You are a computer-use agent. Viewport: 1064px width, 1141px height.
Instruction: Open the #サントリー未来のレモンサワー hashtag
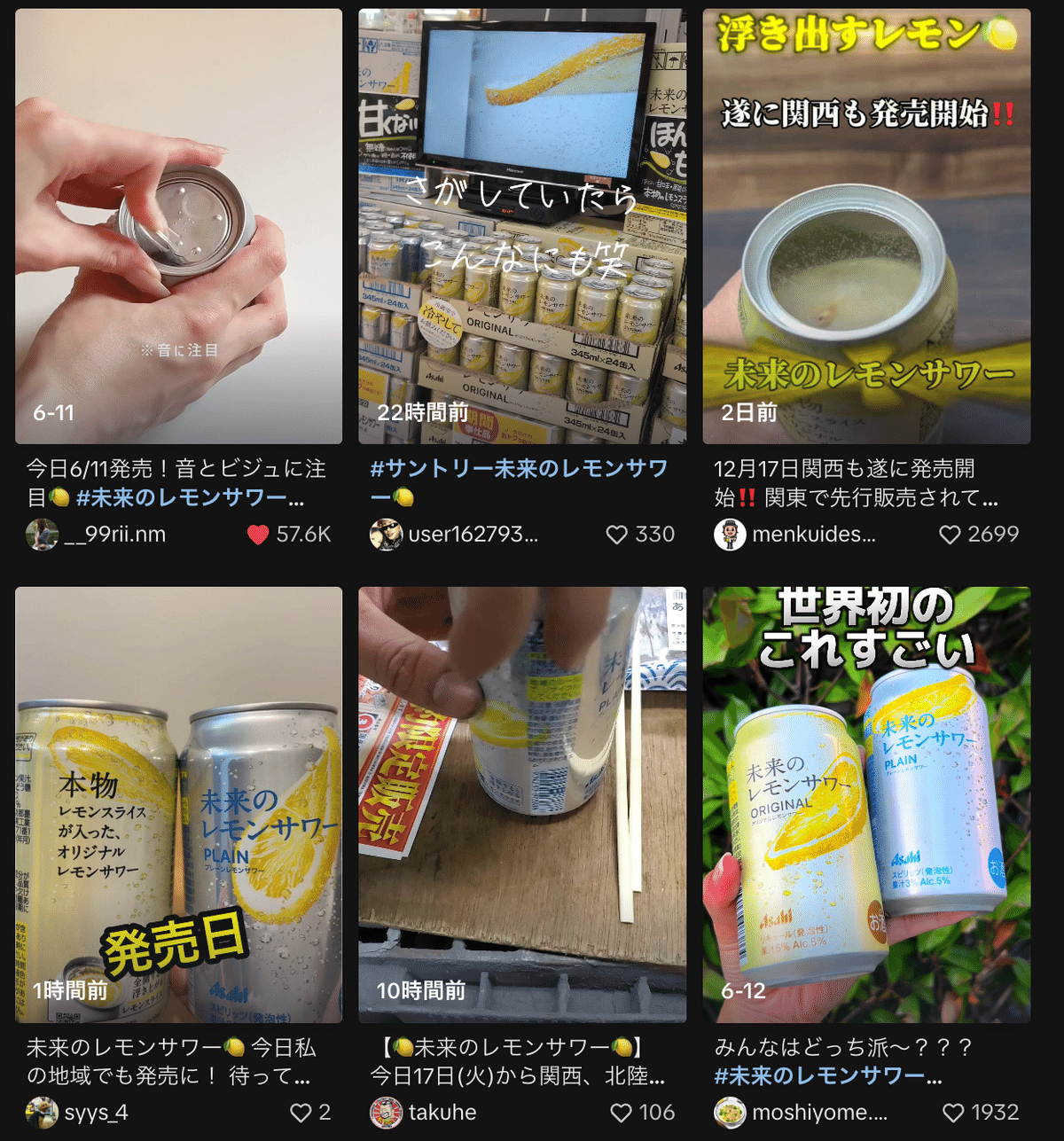(519, 469)
